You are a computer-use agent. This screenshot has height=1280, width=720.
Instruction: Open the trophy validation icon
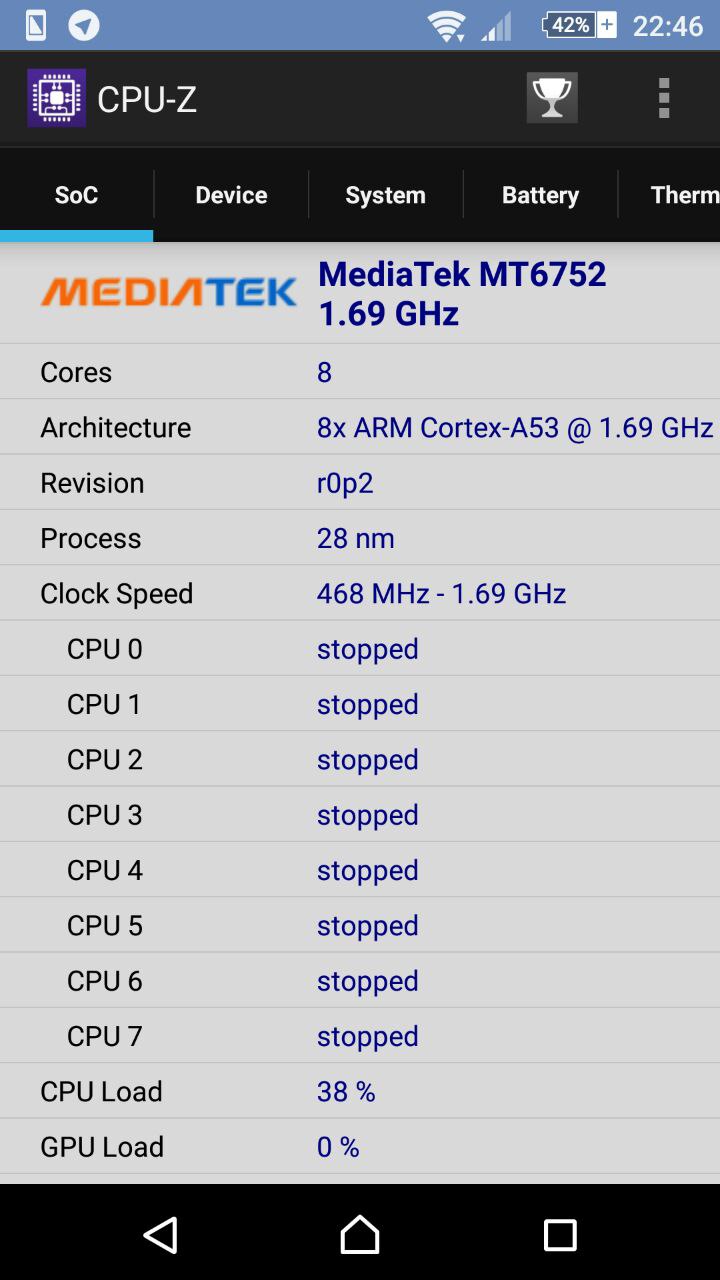(x=552, y=98)
